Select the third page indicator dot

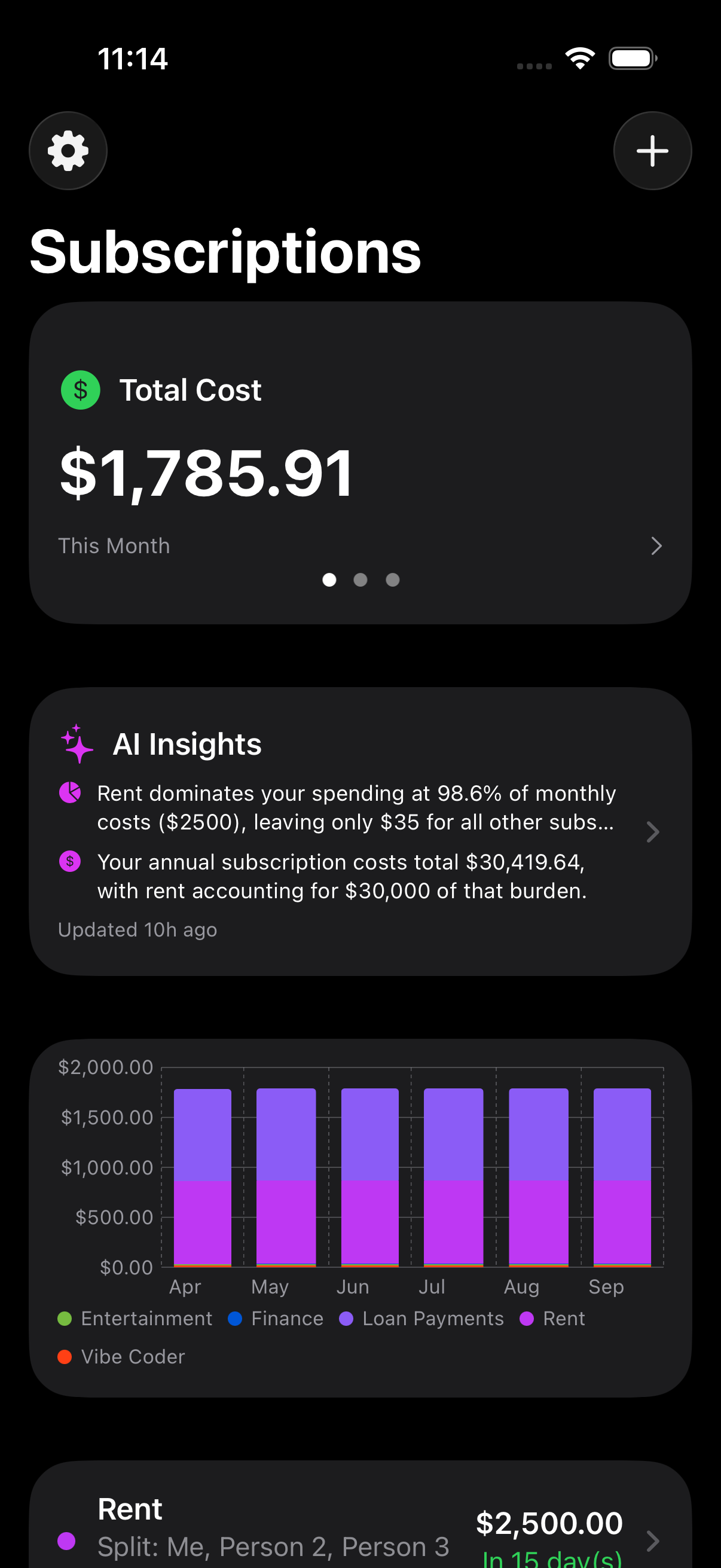point(392,579)
